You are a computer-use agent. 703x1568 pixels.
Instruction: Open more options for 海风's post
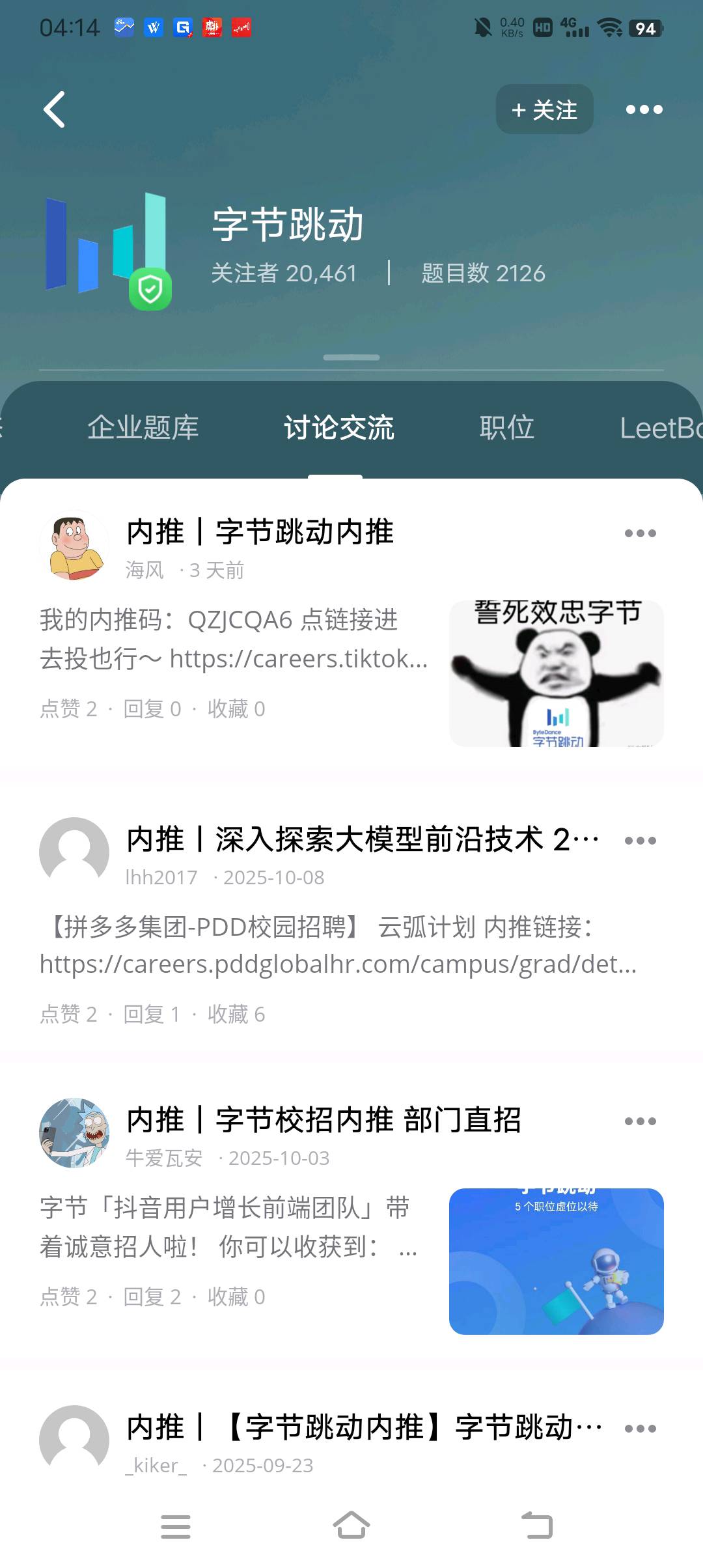[640, 533]
